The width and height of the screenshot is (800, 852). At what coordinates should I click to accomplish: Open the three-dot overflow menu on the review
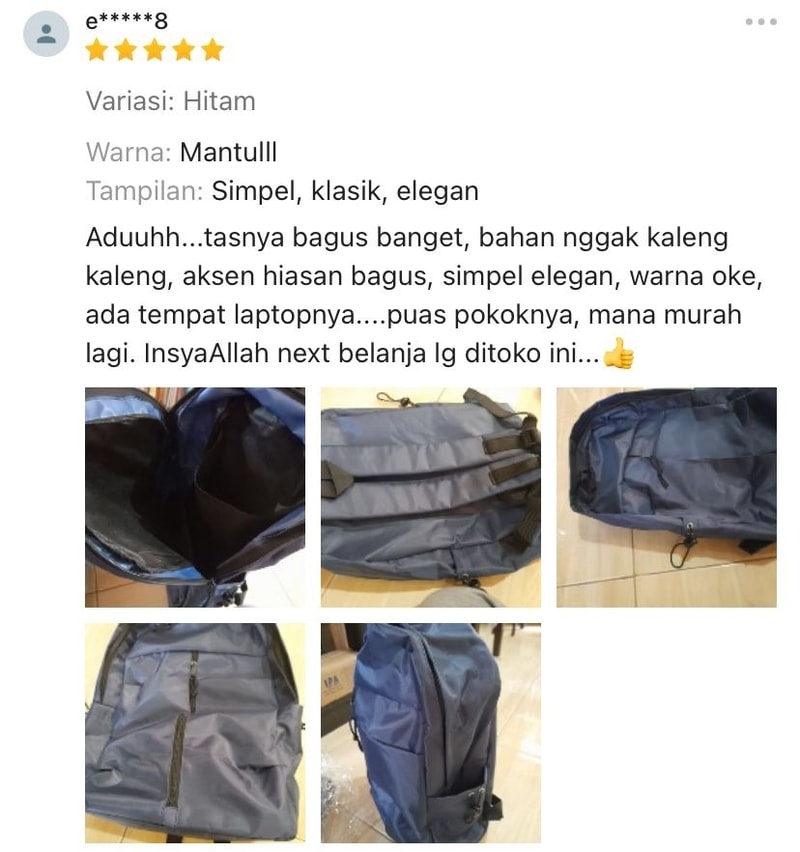760,21
